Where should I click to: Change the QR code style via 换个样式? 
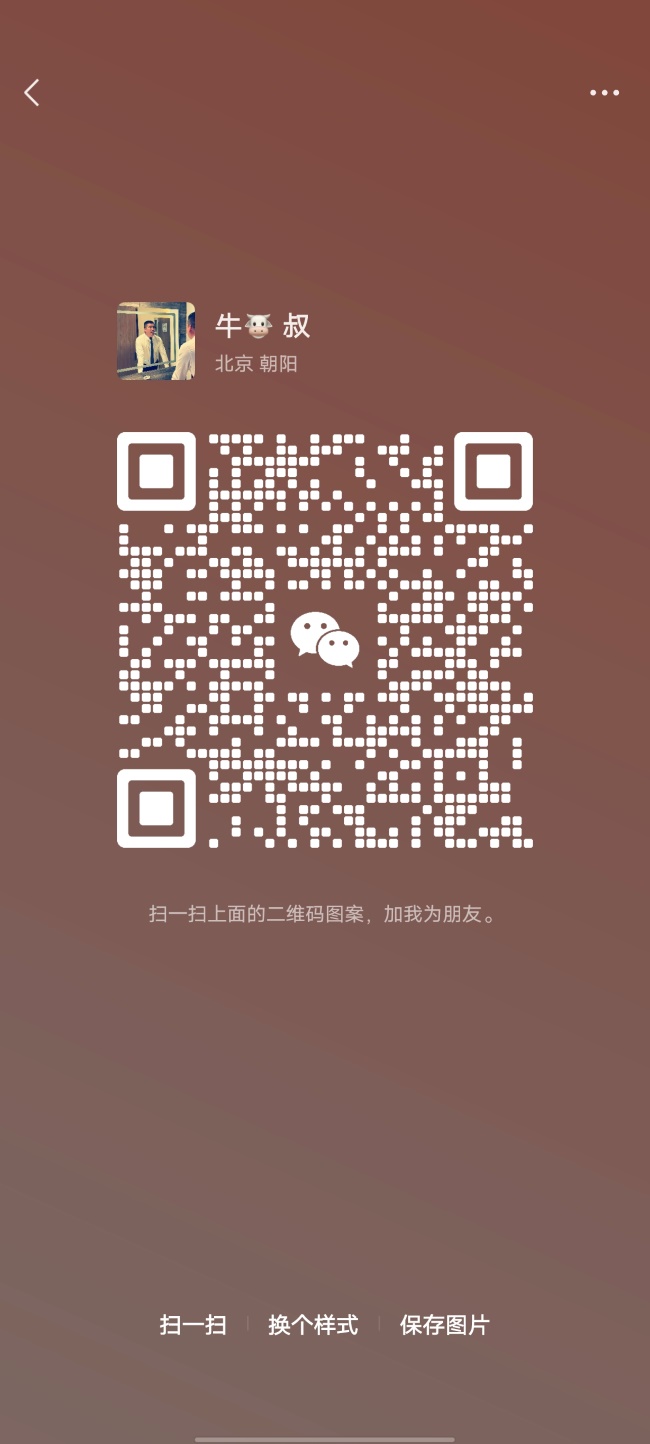pos(313,1325)
